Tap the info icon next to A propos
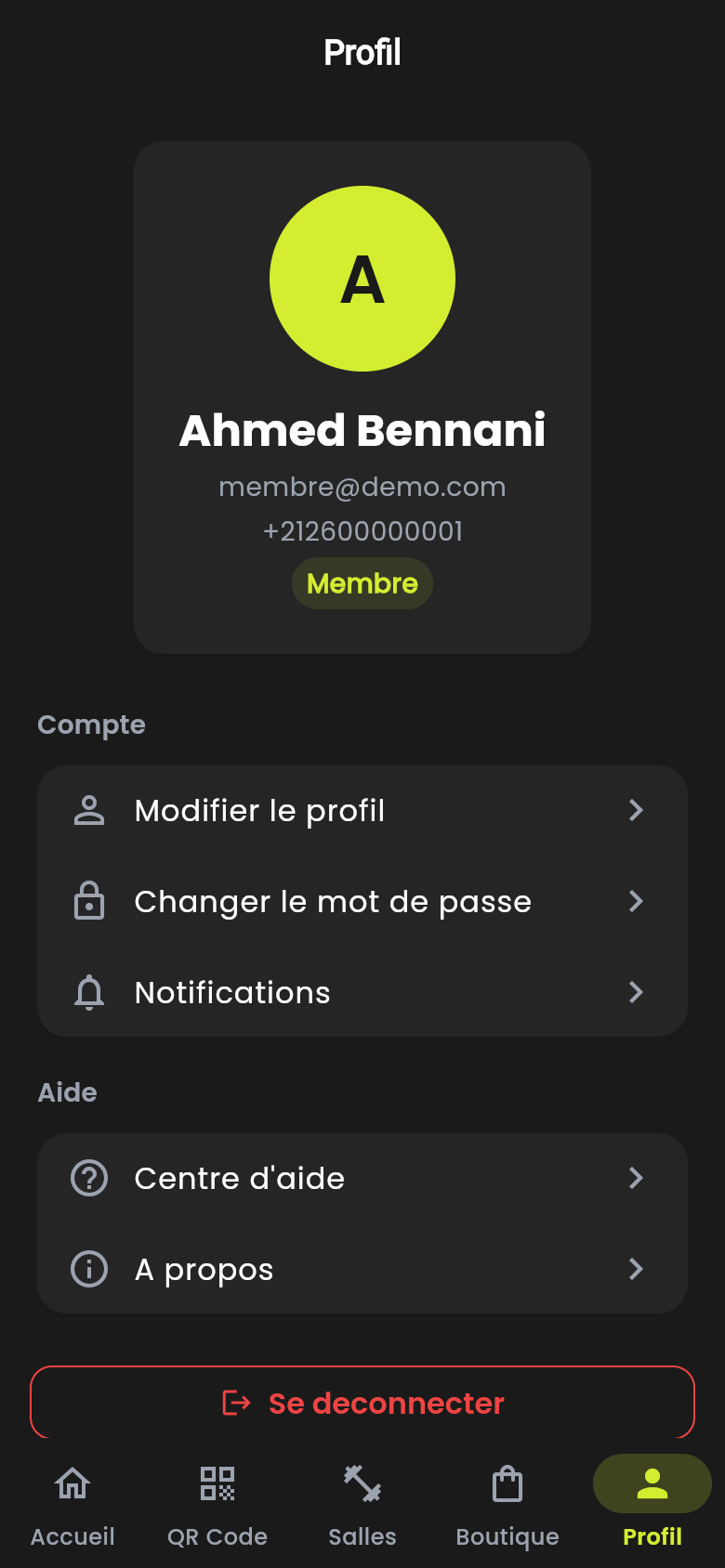 tap(88, 1269)
